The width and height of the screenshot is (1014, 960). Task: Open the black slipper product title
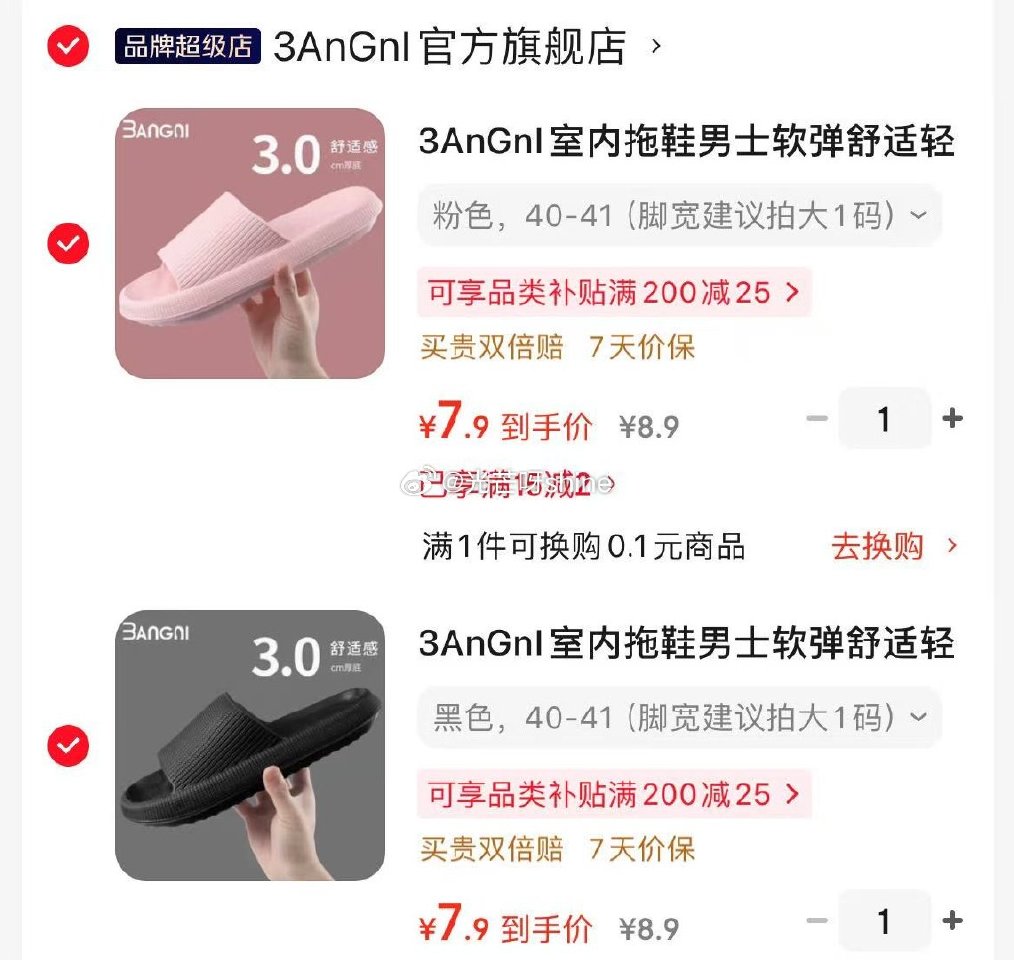click(686, 644)
